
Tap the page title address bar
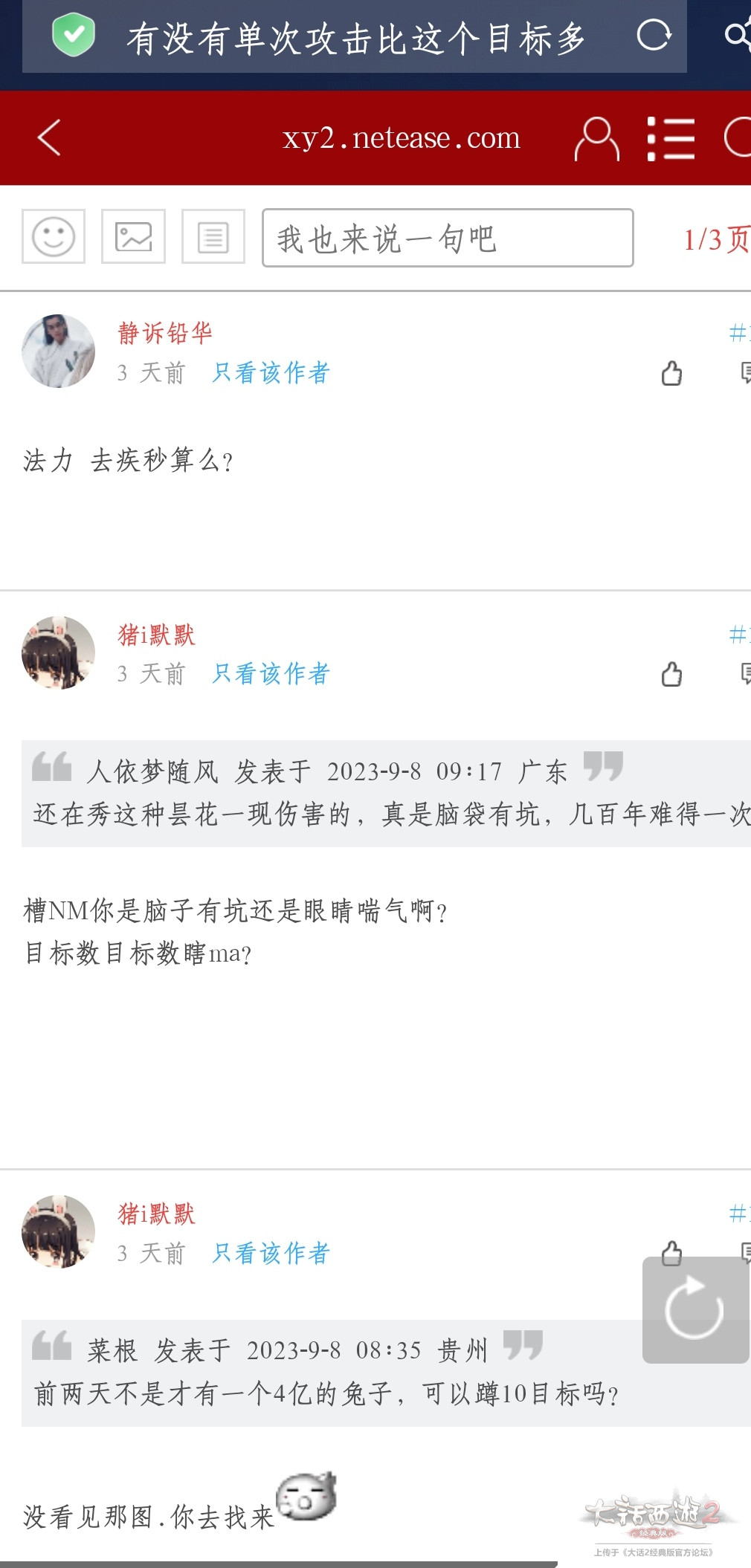pyautogui.click(x=355, y=38)
